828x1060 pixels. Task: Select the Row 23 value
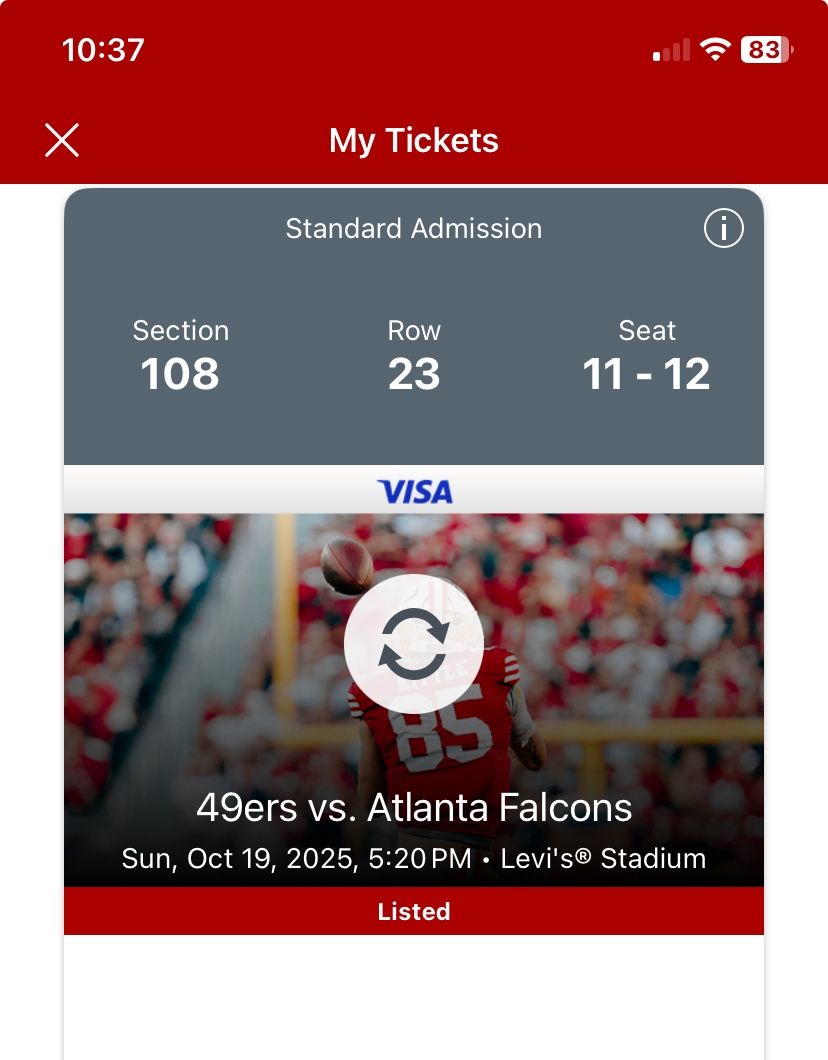tap(414, 374)
